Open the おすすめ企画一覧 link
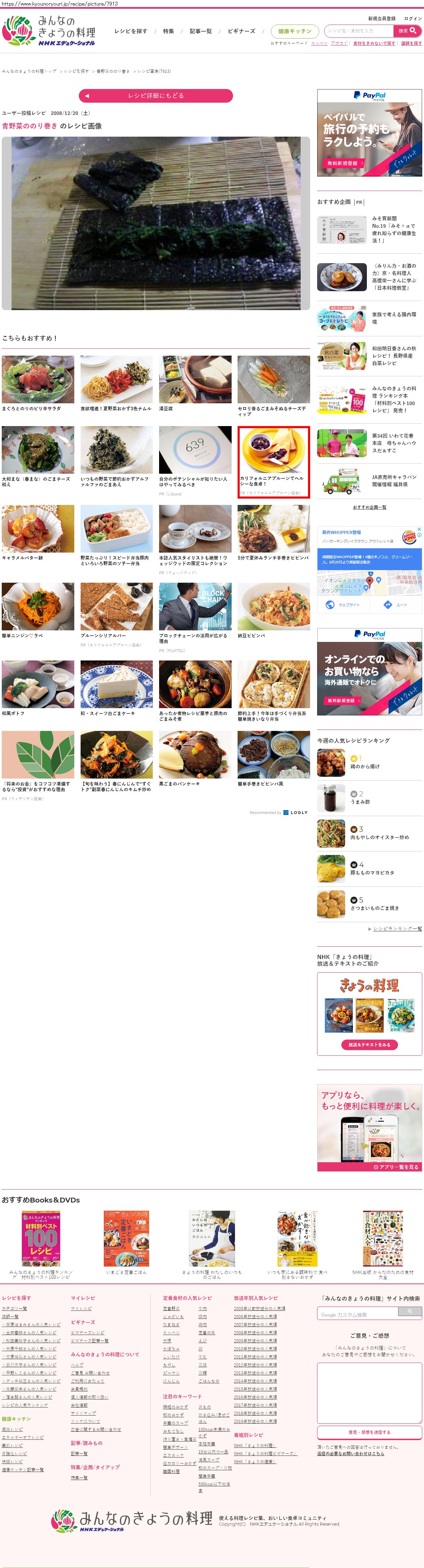This screenshot has height=1568, width=424. click(x=369, y=507)
